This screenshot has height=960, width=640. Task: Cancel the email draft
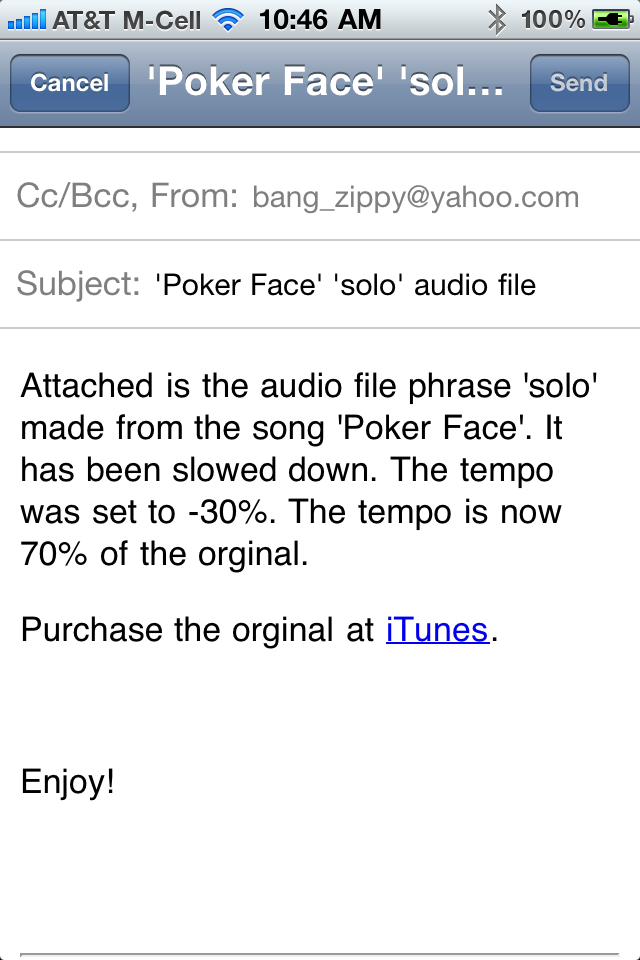coord(69,83)
